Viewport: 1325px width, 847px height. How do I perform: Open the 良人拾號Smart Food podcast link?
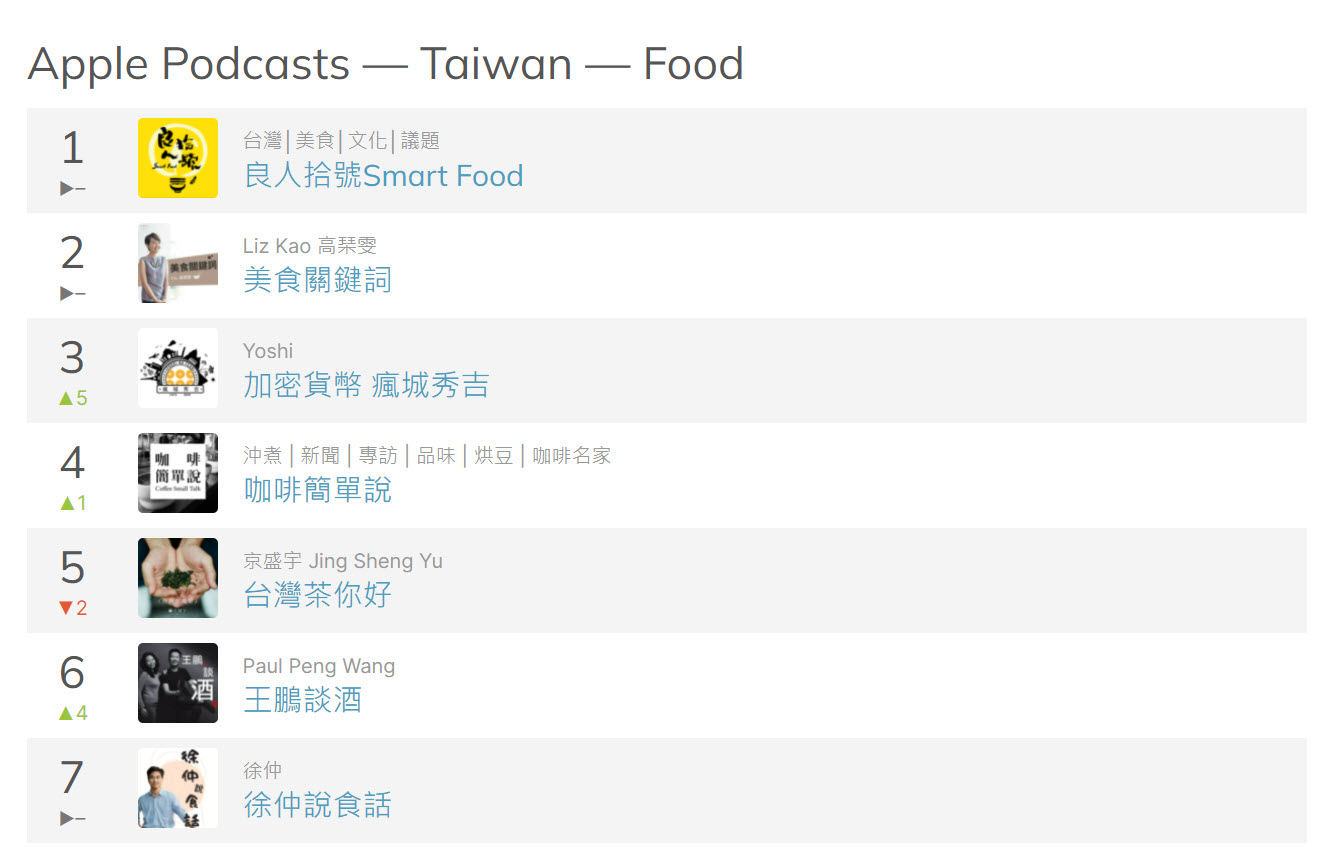(x=383, y=176)
